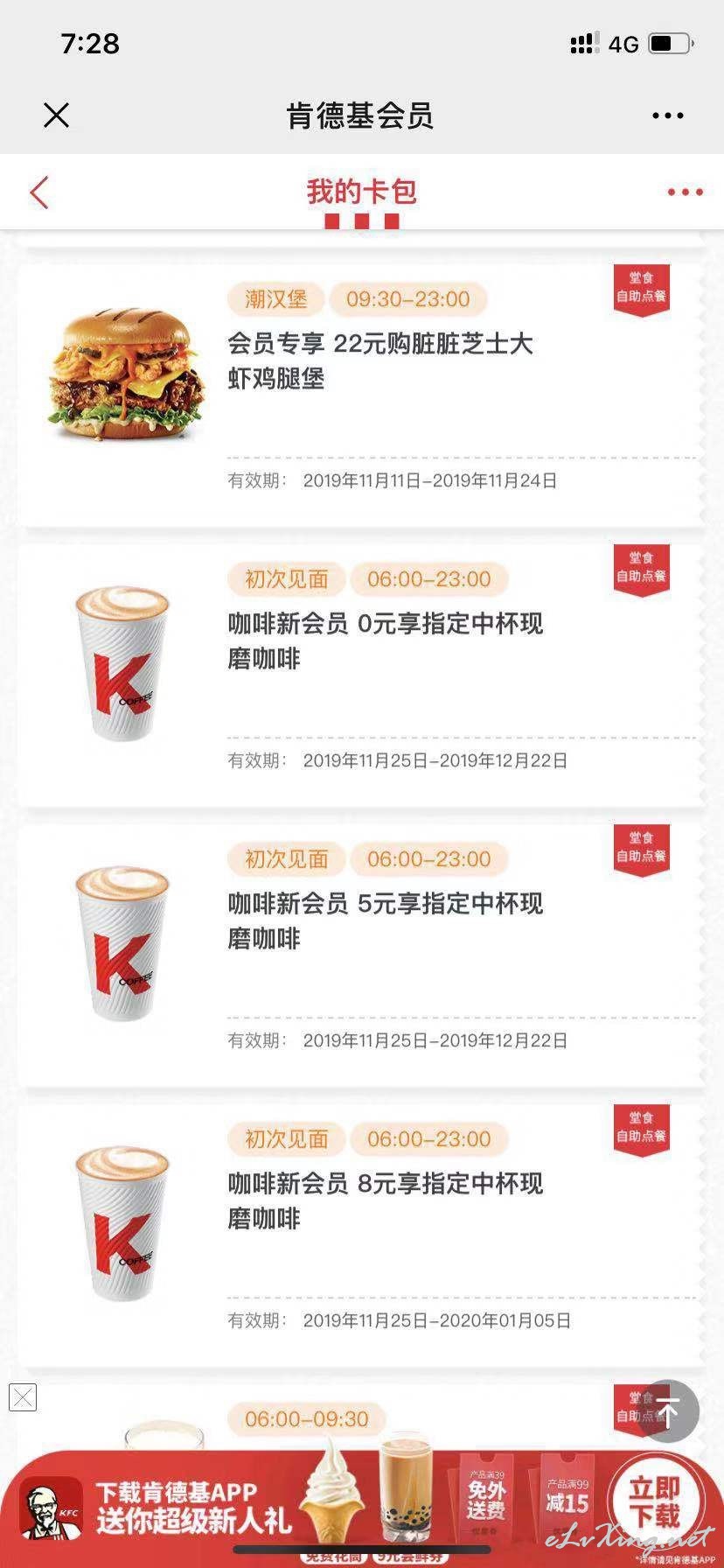Open the 8元享指定中杯现磨咖啡 coupon
Viewport: 724px width, 1568px height.
(x=361, y=1235)
